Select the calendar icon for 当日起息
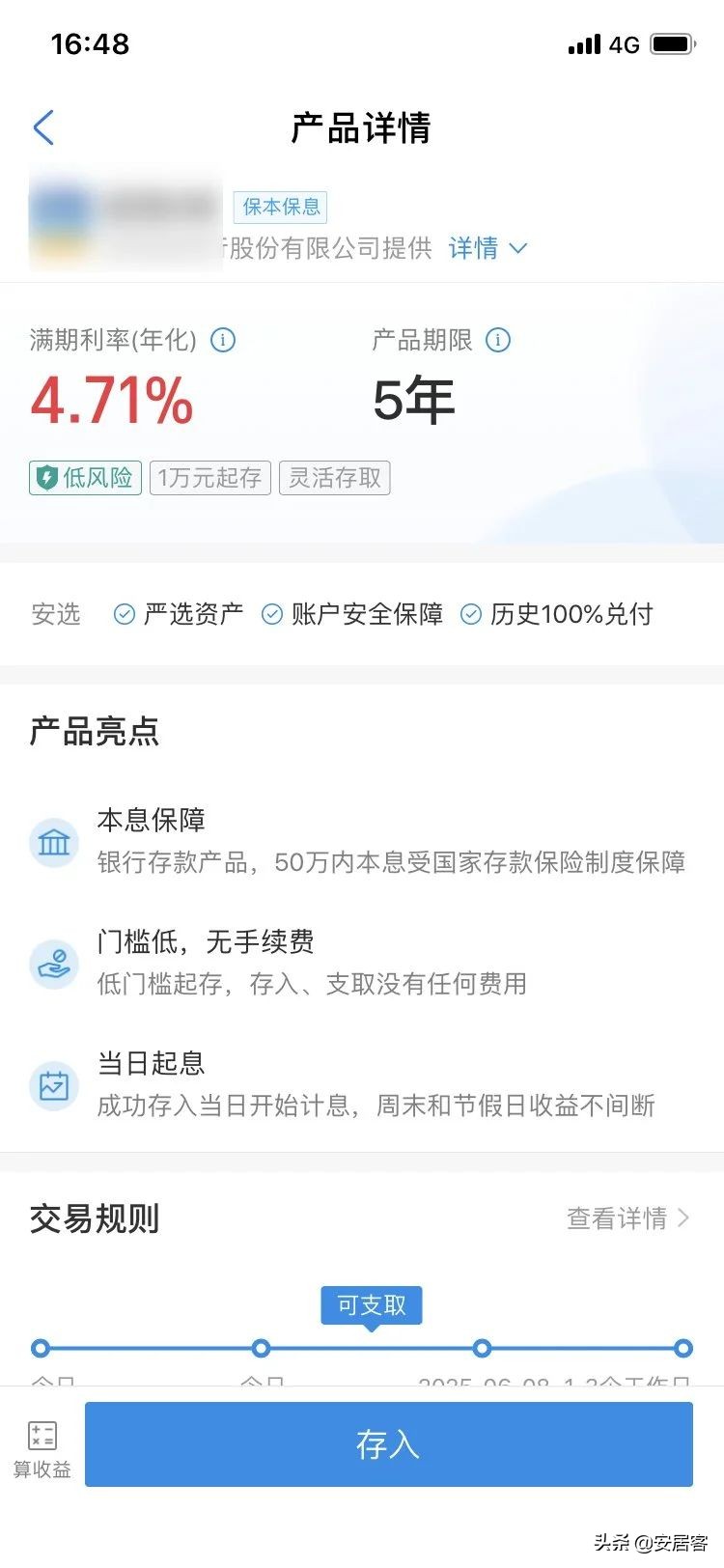This screenshot has height=1568, width=724. [x=54, y=1085]
